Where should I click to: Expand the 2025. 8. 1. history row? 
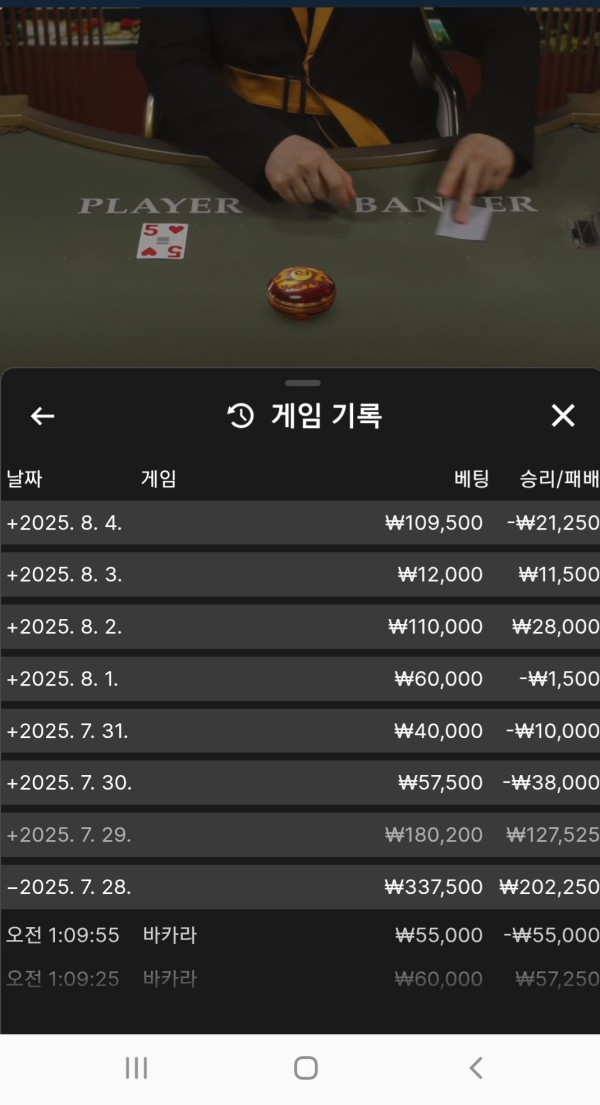click(x=300, y=679)
